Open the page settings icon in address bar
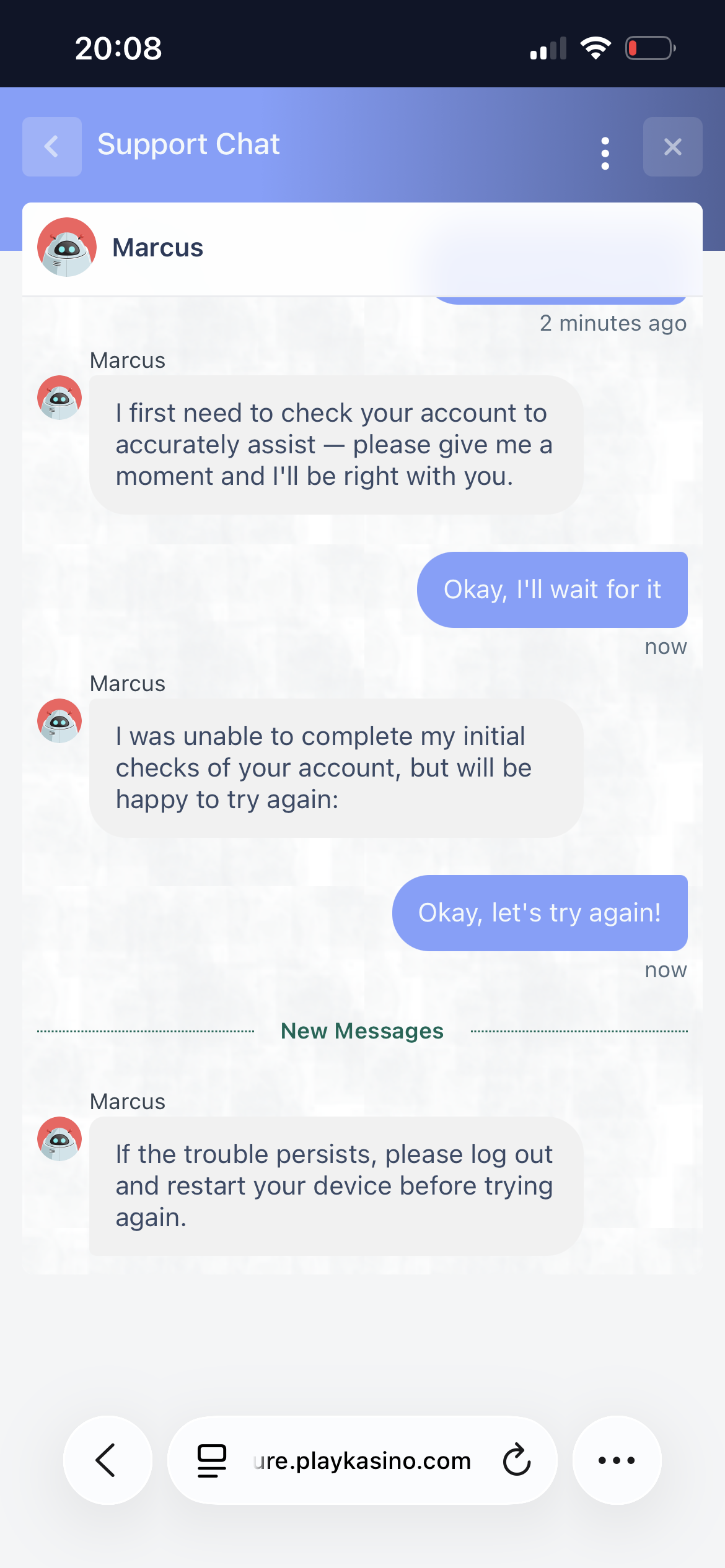The height and width of the screenshot is (1568, 725). click(211, 1460)
